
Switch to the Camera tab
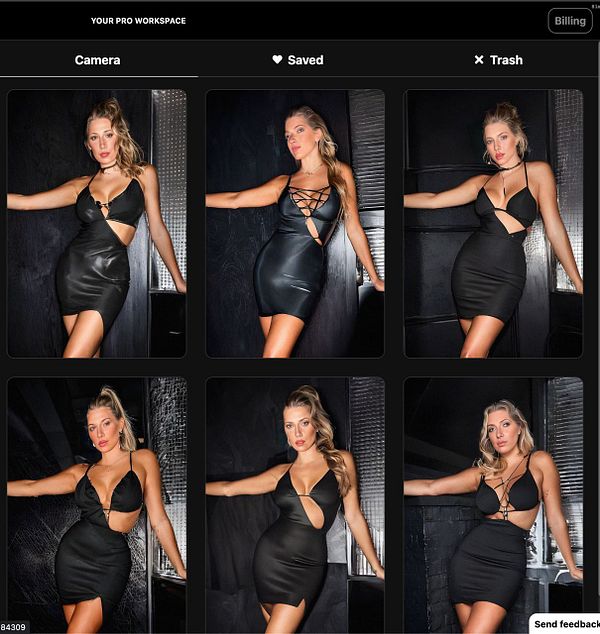(x=98, y=60)
